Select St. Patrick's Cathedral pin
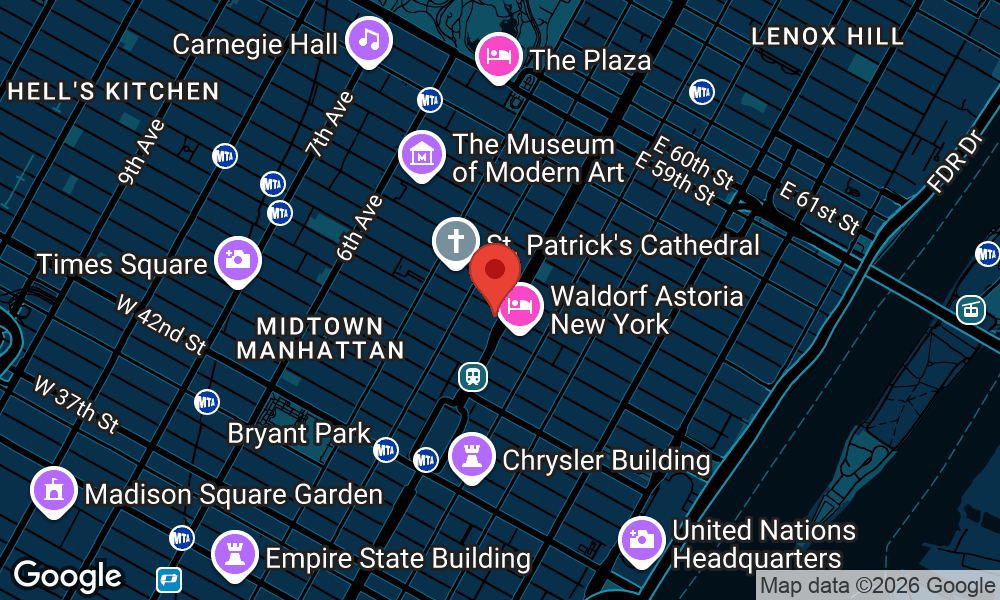1000x600 pixels. click(x=455, y=243)
